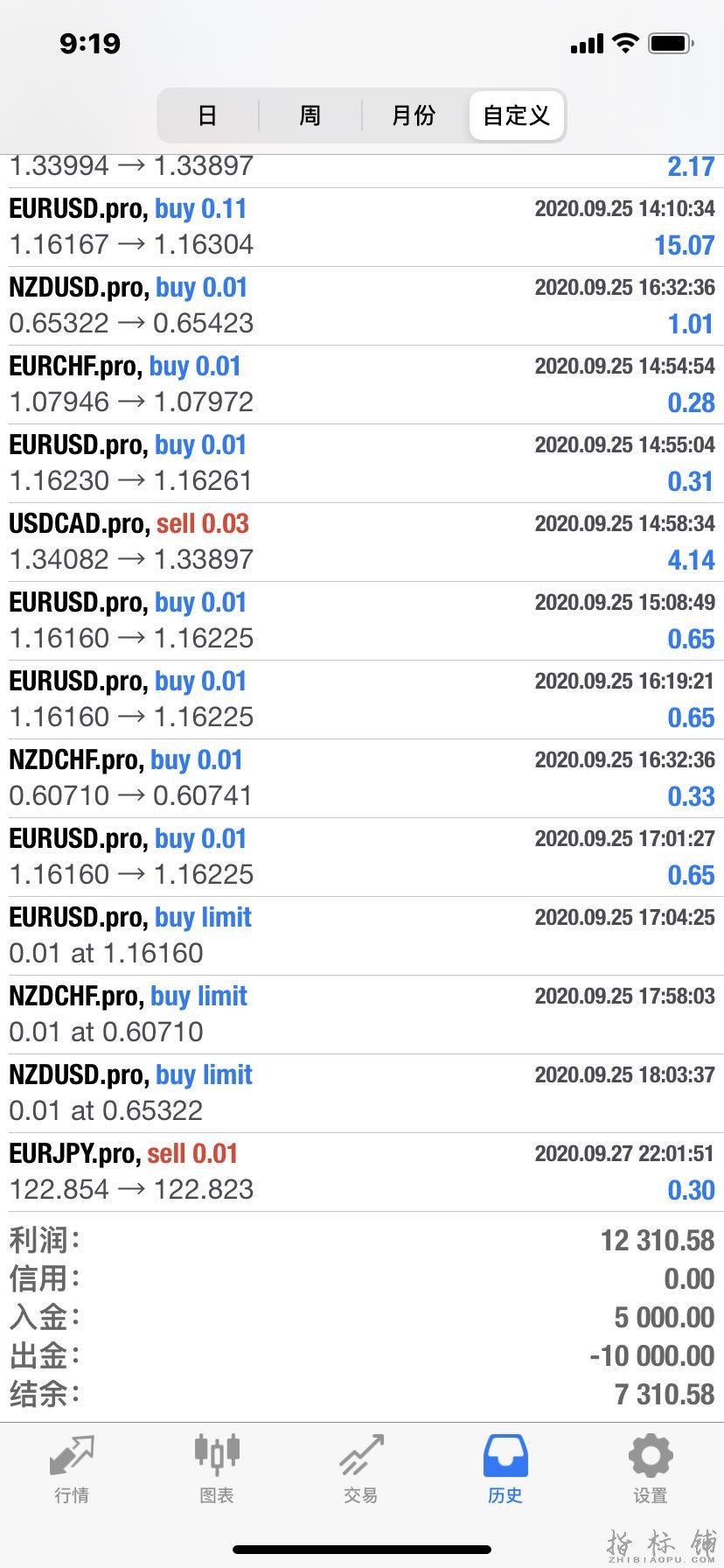
Task: Tap the NZDCHF.pro buy limit order row
Action: (362, 1014)
